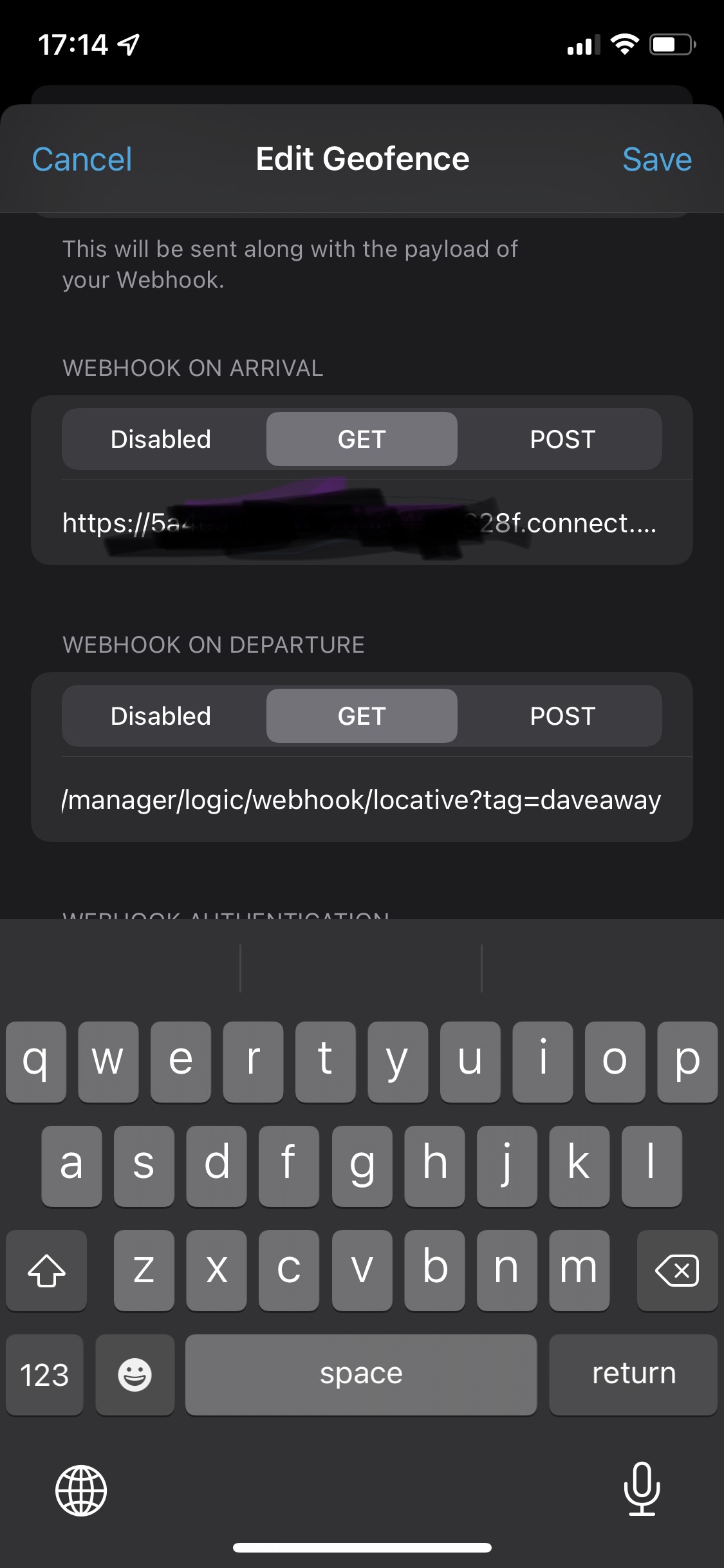The height and width of the screenshot is (1568, 724).
Task: Set arrival webhook to Disabled
Action: (161, 439)
